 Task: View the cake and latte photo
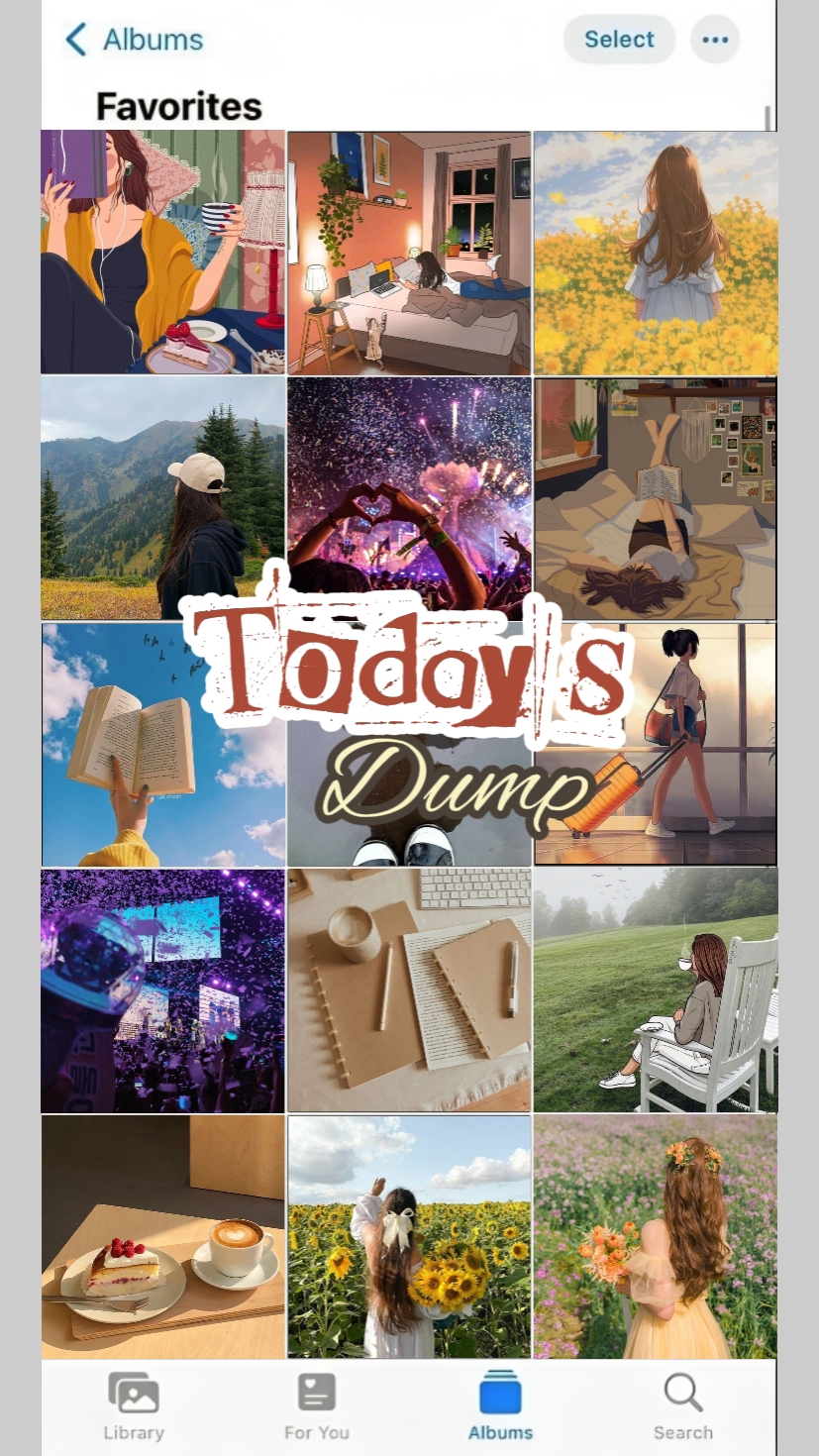click(x=161, y=1236)
